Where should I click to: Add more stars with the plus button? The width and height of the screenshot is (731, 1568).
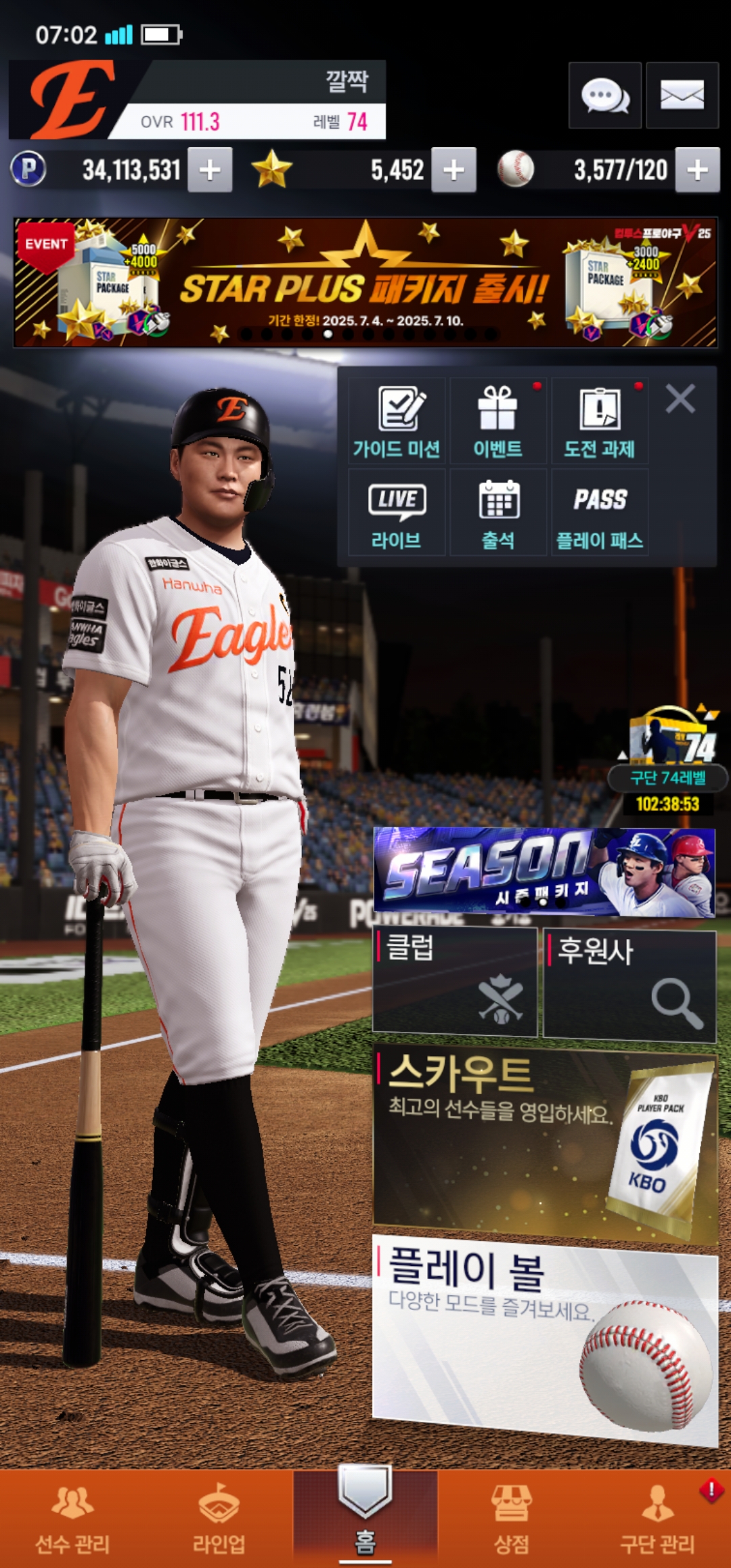pos(453,170)
